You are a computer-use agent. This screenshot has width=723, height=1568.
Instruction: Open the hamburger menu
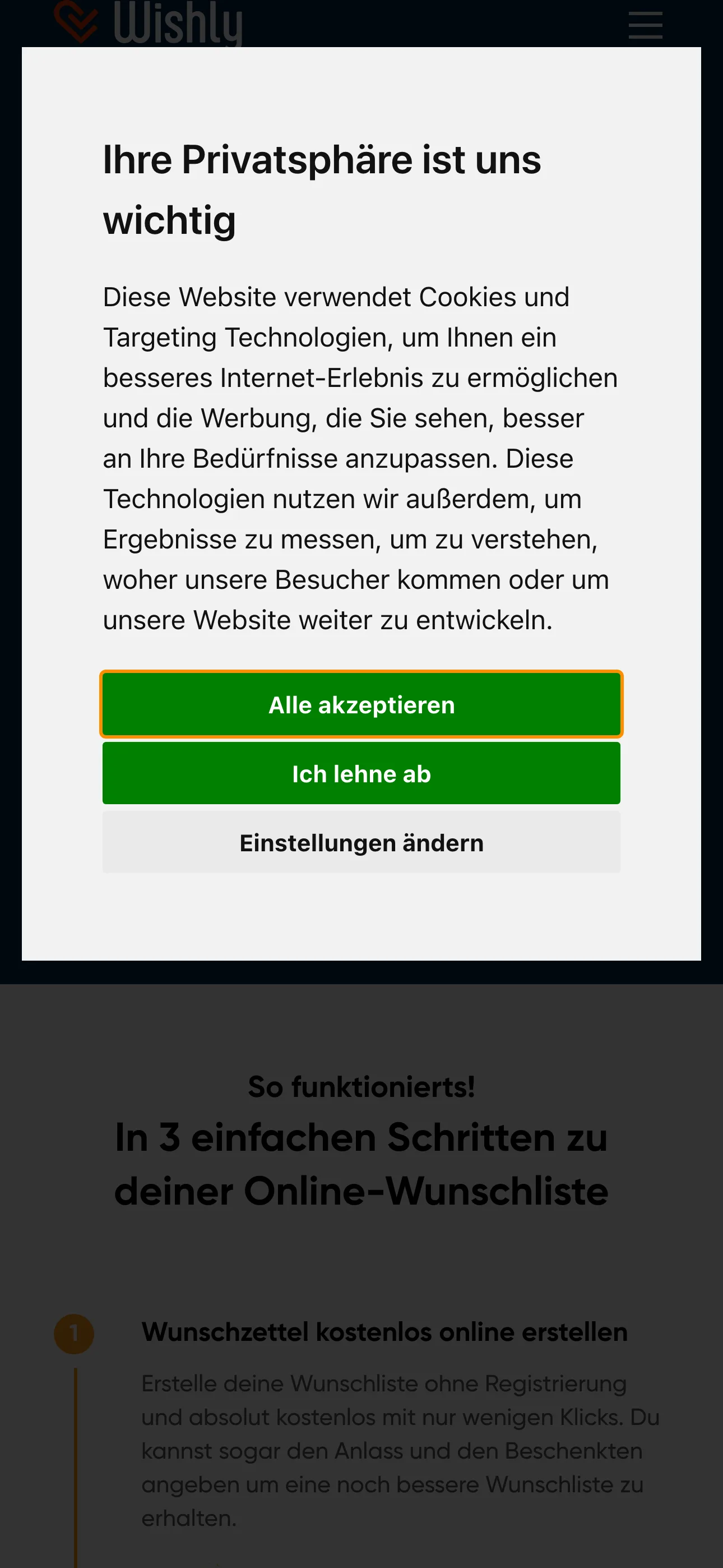(645, 25)
